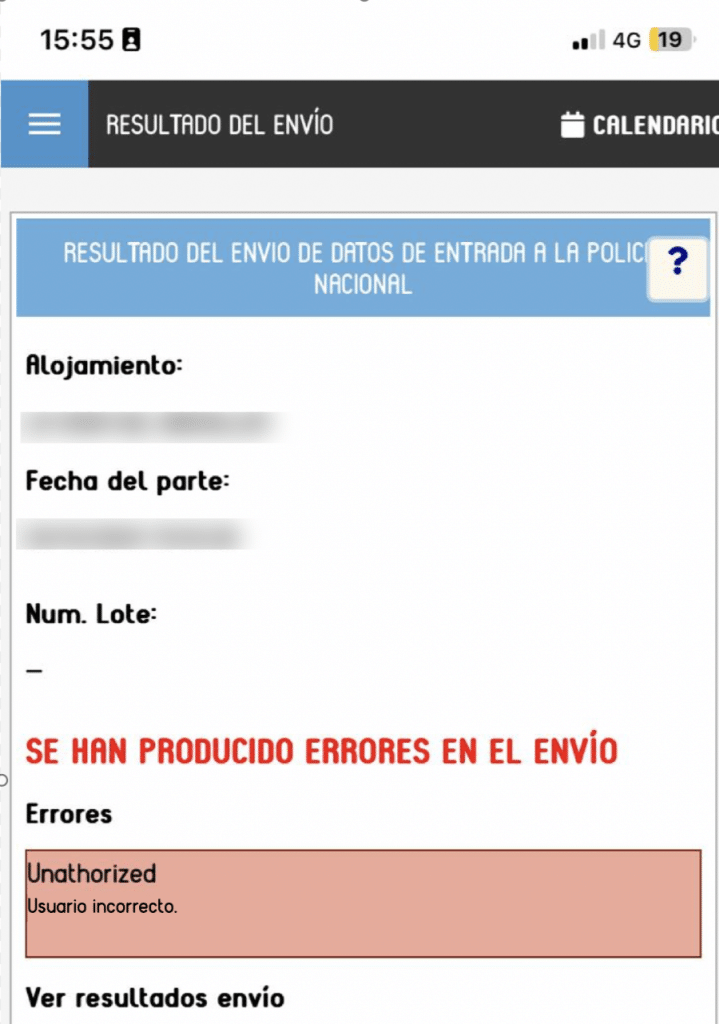The height and width of the screenshot is (1024, 719).
Task: Open the hamburger drawer menu
Action: coord(44,124)
